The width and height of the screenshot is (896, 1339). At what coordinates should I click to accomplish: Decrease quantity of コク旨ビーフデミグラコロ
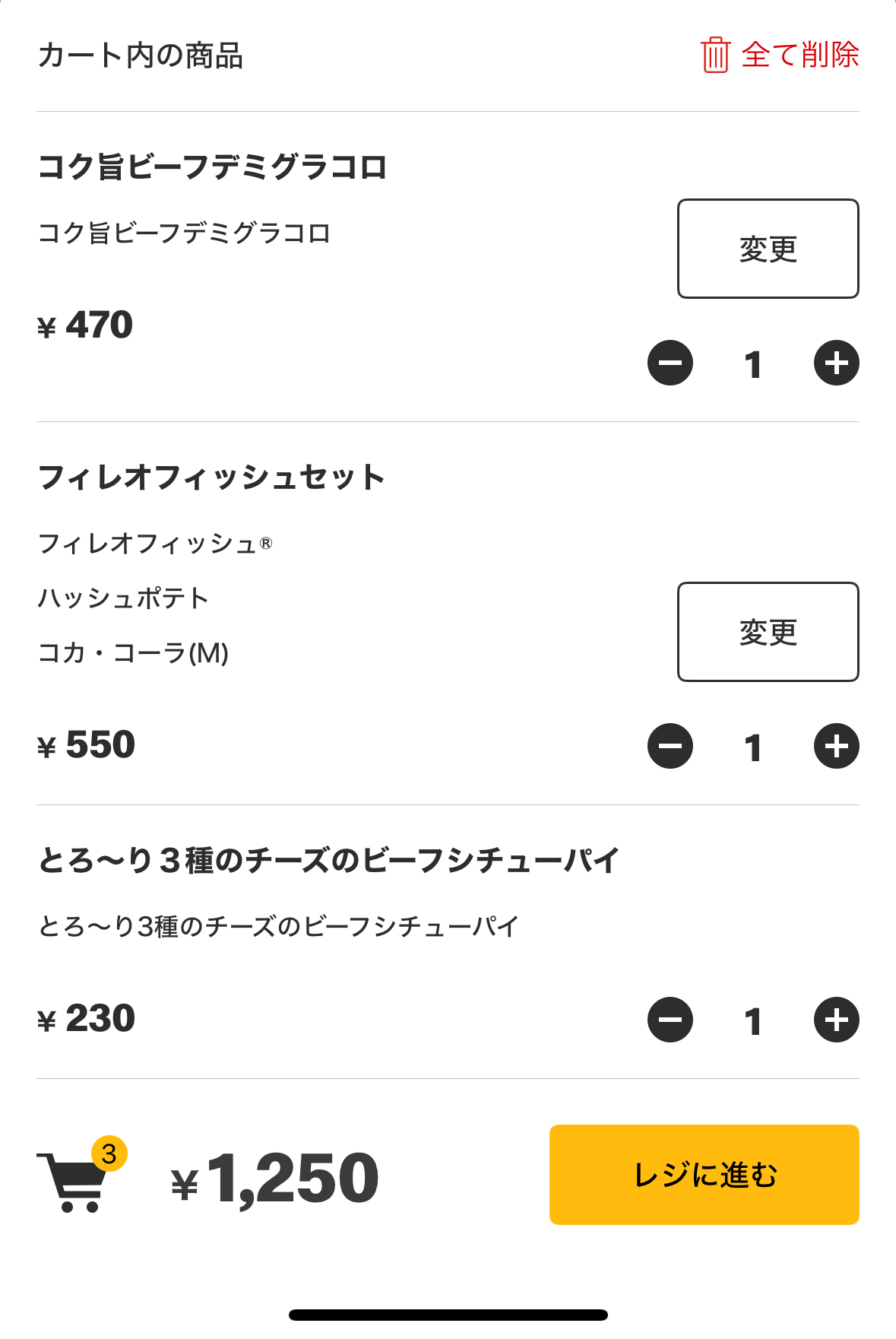coord(670,363)
